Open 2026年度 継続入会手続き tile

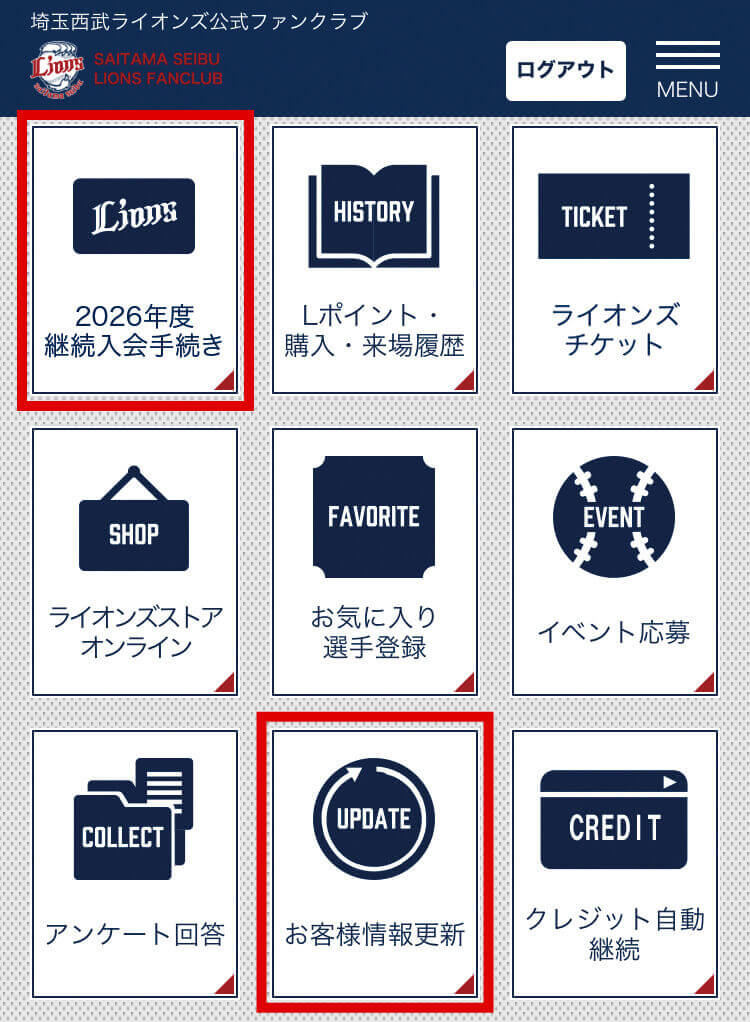pos(135,260)
